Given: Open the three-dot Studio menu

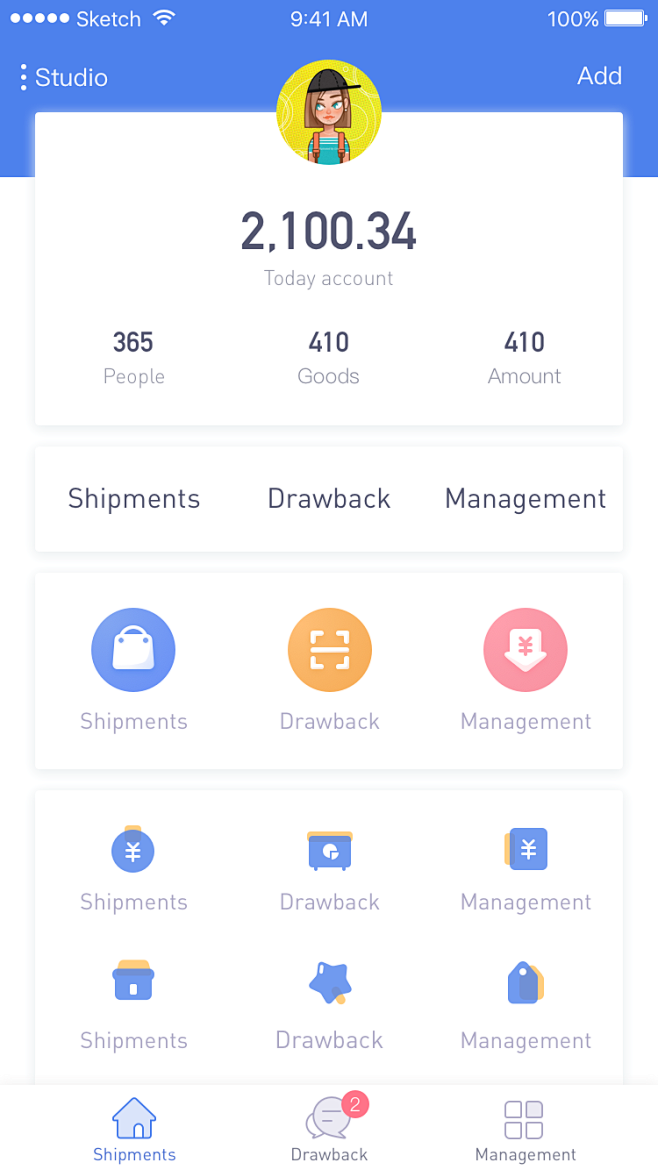Looking at the screenshot, I should pyautogui.click(x=24, y=78).
